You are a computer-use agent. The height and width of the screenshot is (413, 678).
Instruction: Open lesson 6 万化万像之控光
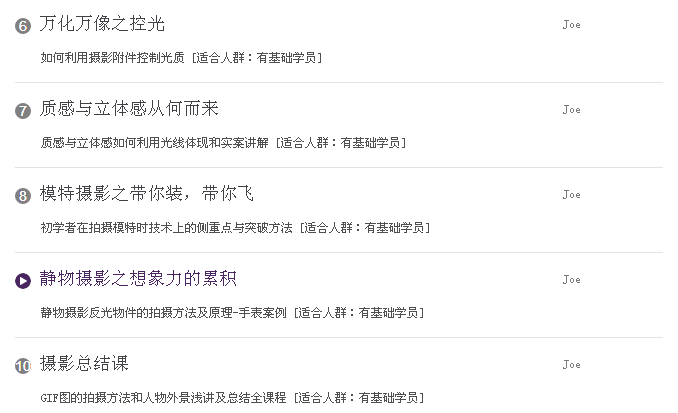[x=102, y=24]
